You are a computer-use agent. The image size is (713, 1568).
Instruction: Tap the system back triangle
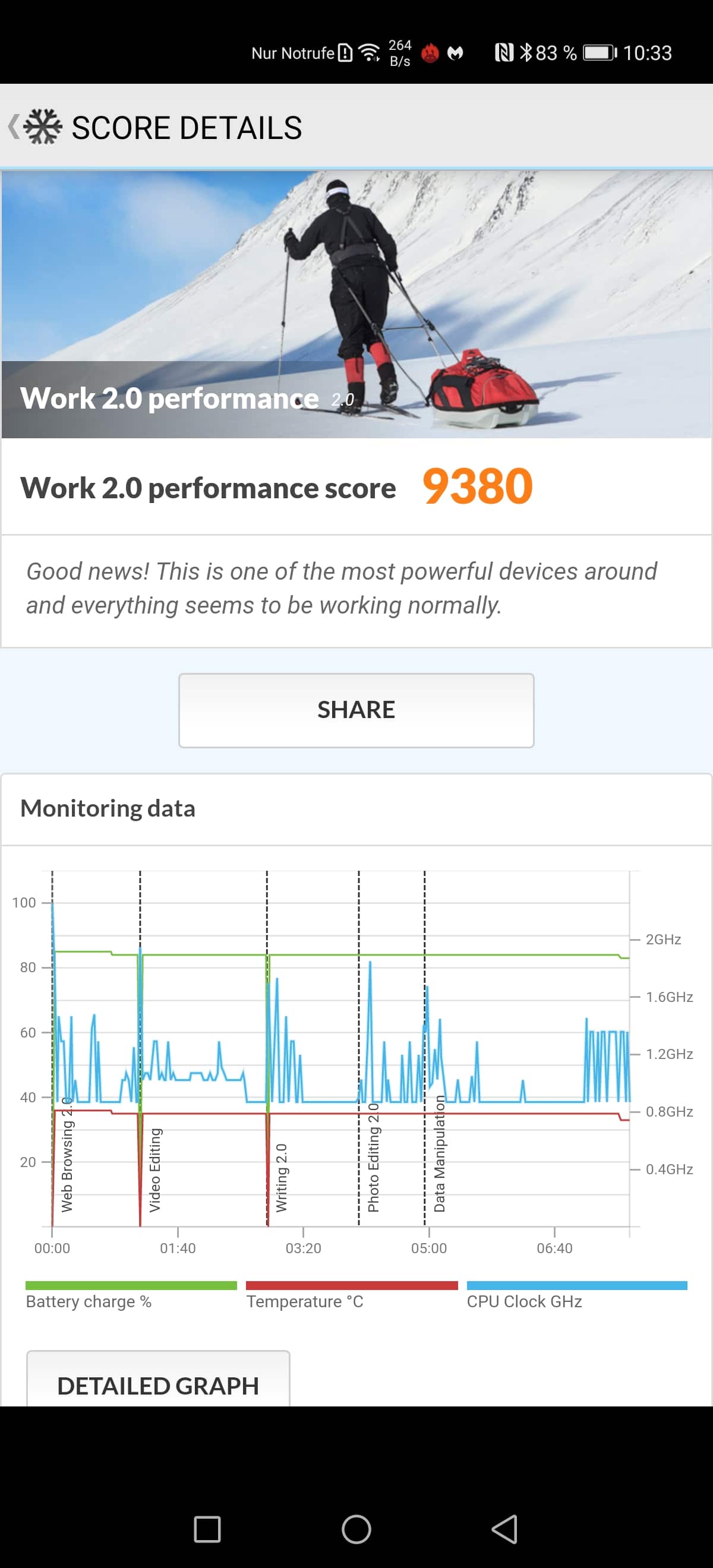[504, 1529]
